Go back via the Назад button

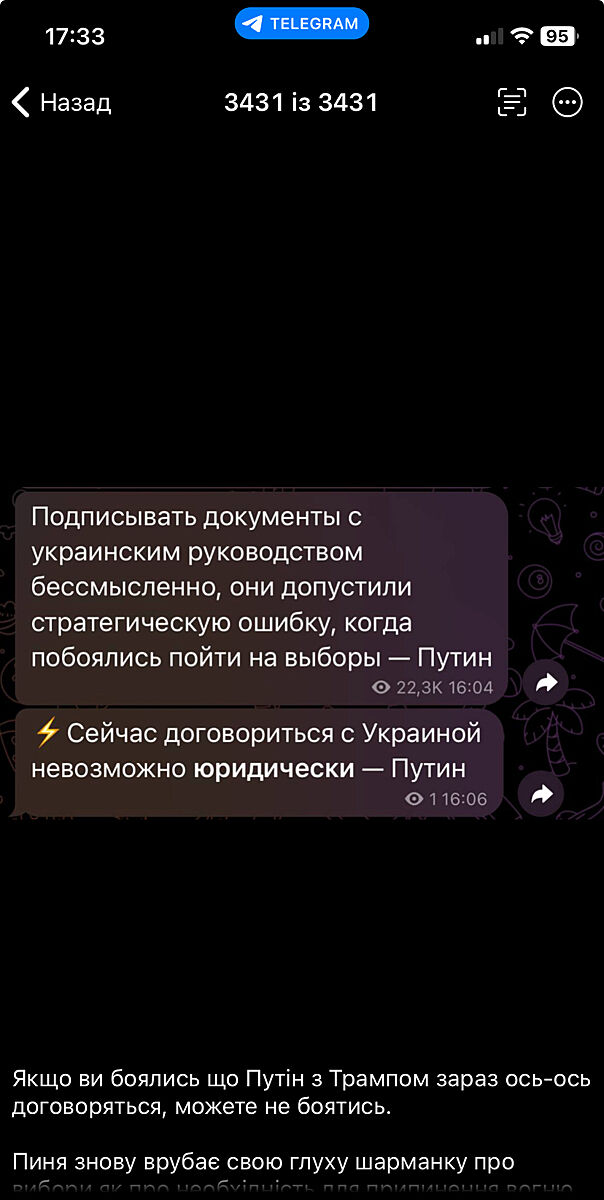(x=60, y=102)
